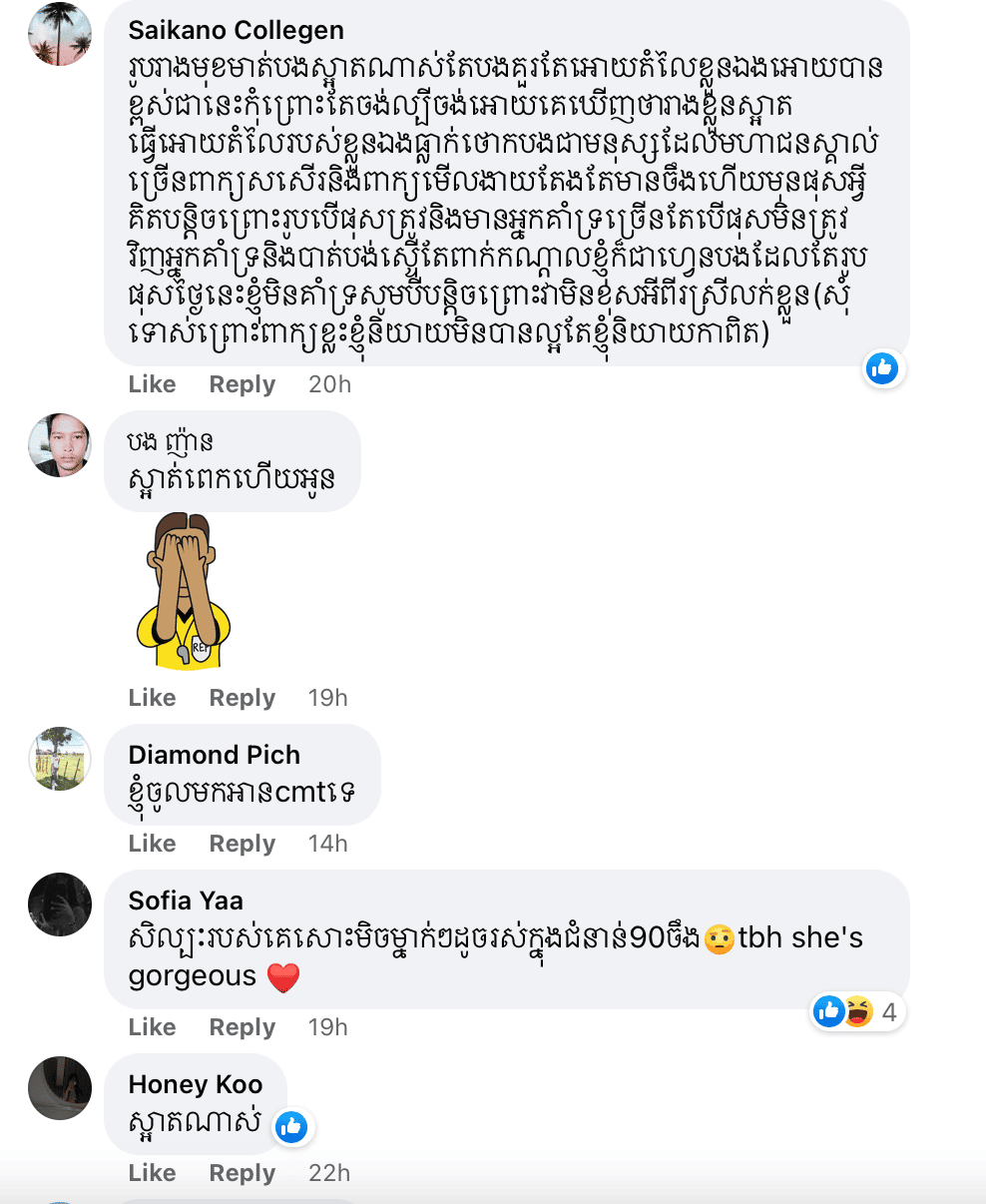View the reaction on Saikano Collegen's comment

881,368
